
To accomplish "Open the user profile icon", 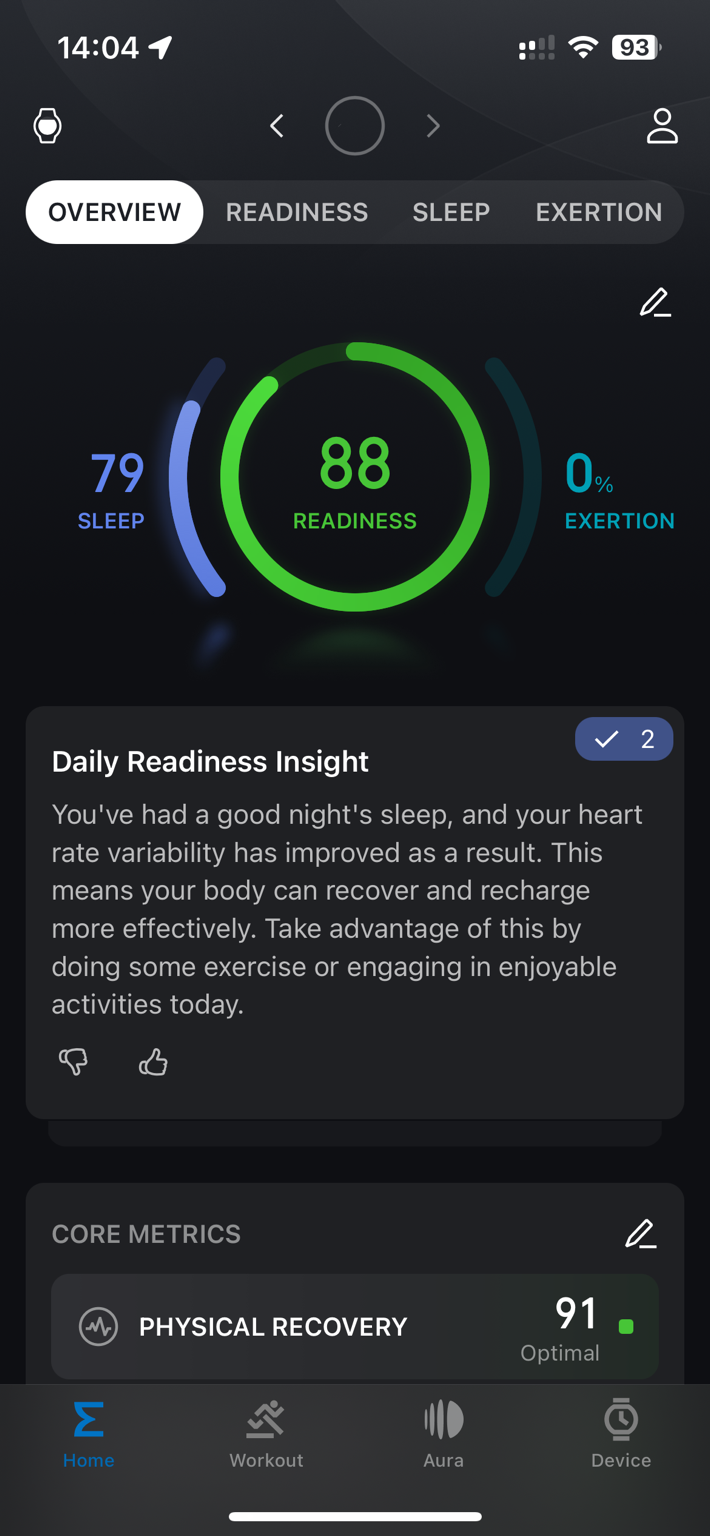I will tap(662, 126).
